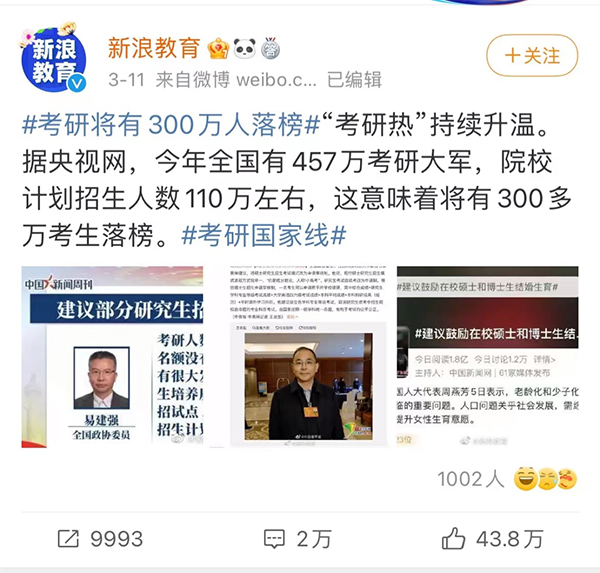Follow 新浪教育 with the +关注 button
Viewport: 600px width, 573px height.
click(x=530, y=55)
